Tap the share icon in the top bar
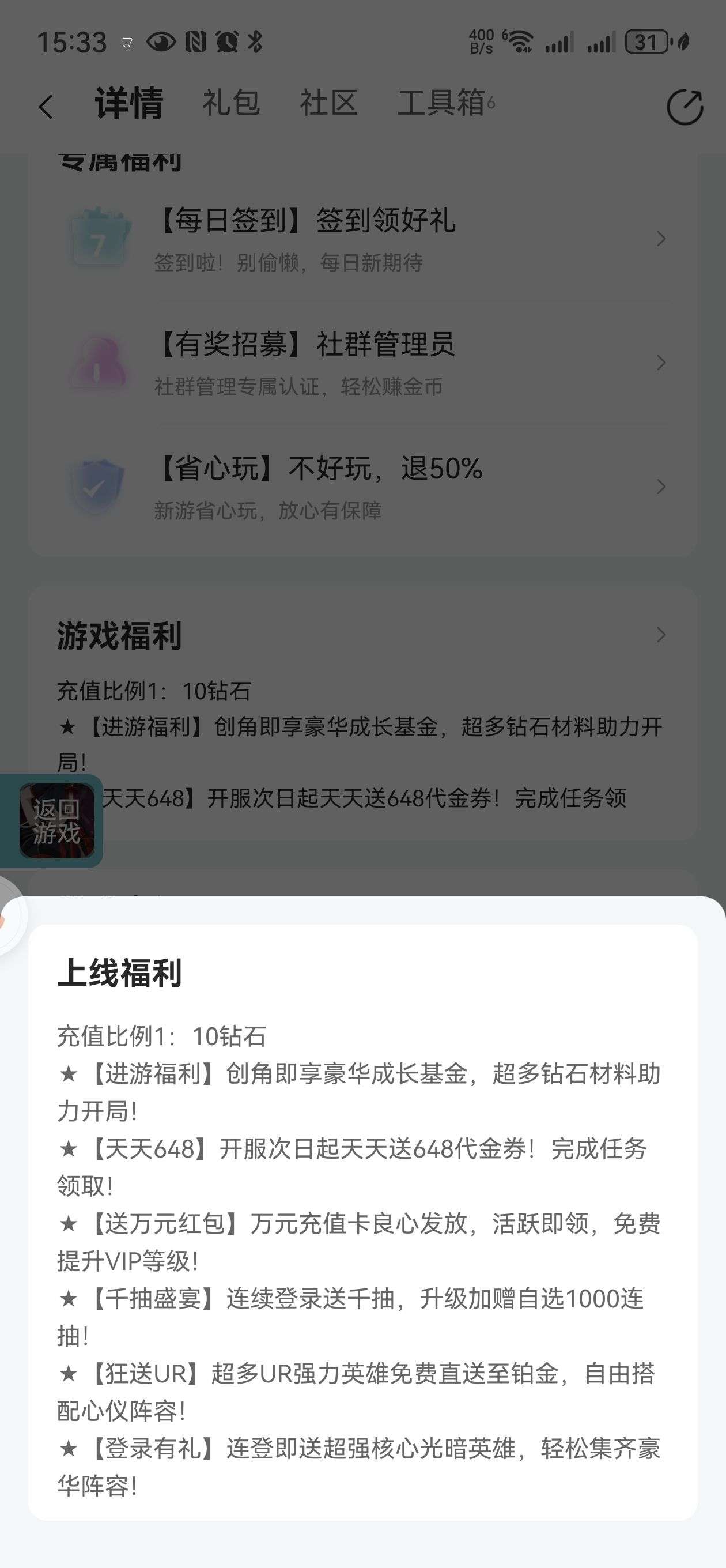 pos(684,107)
